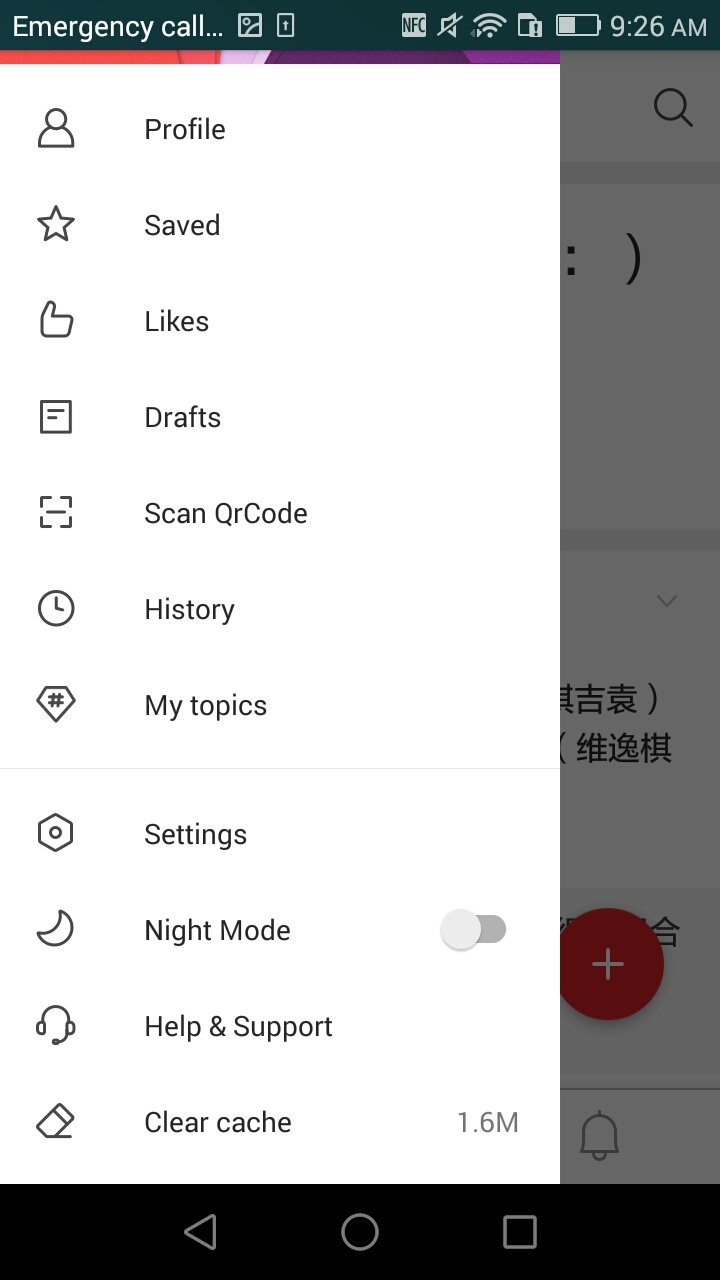Open Help & Support

tap(280, 1026)
